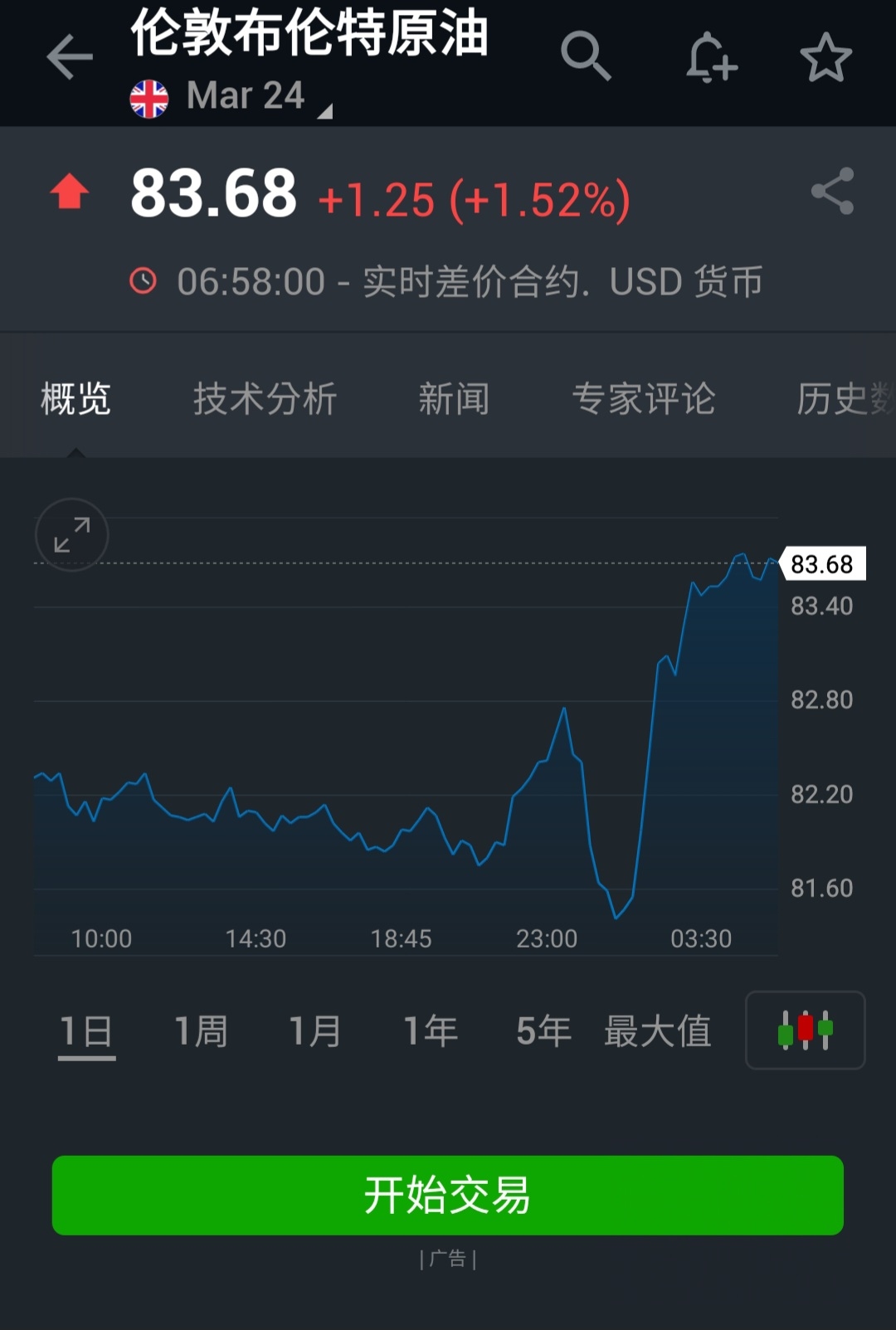
Task: Select the 1日 chart range
Action: coord(86,1031)
